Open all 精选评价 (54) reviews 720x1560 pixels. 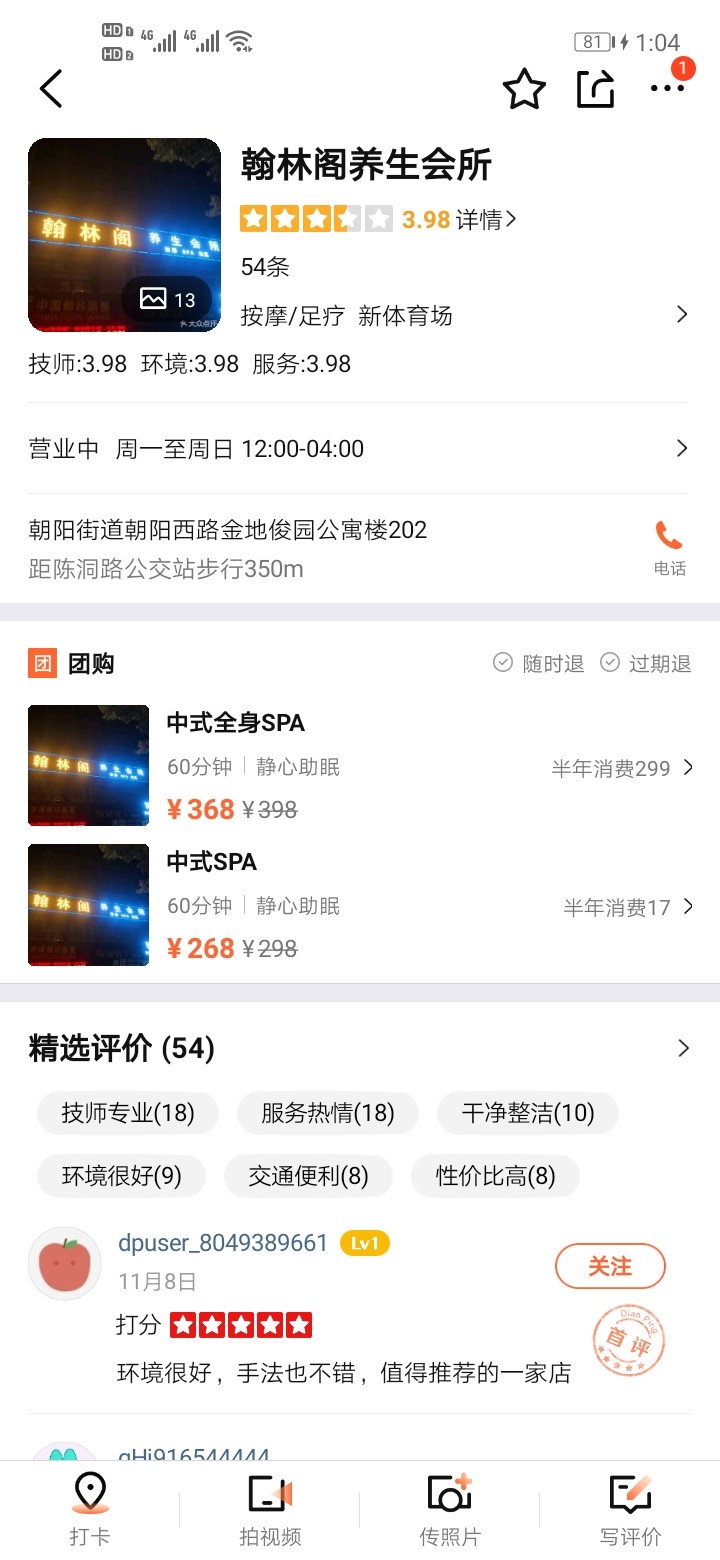click(x=360, y=1048)
